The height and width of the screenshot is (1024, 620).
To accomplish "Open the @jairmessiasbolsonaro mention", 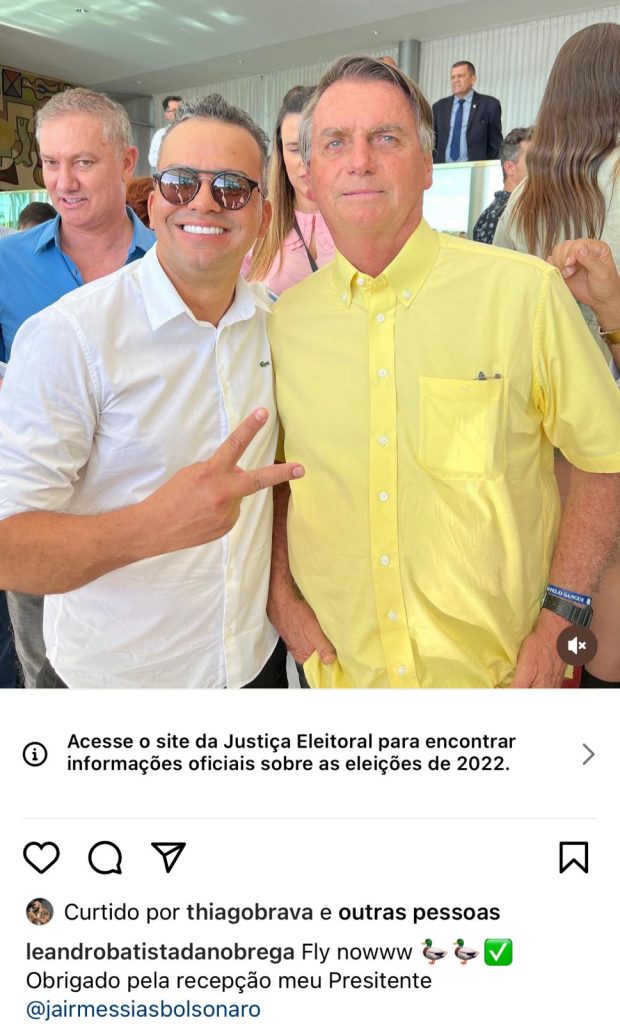I will [x=143, y=1009].
